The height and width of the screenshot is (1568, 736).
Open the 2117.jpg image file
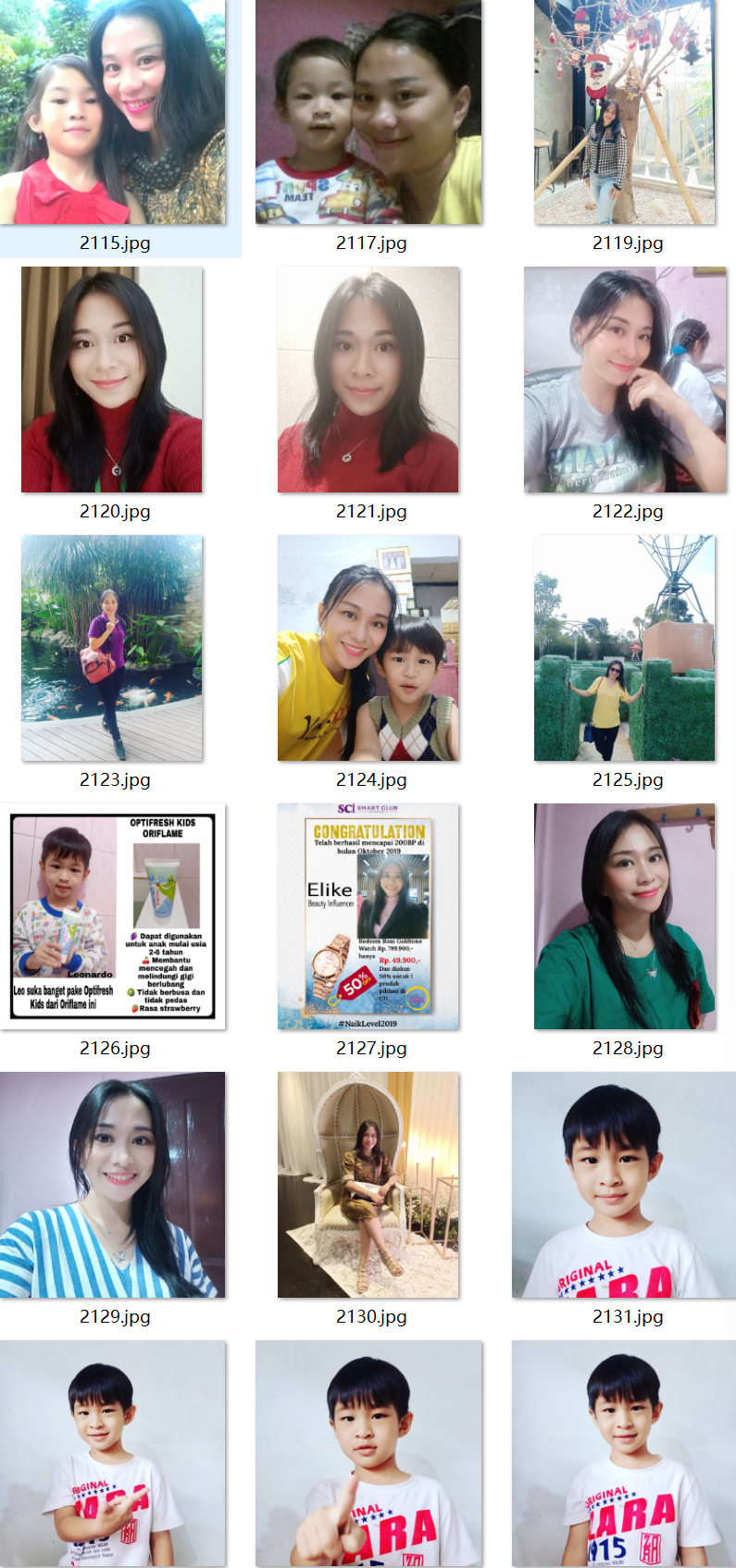(368, 111)
